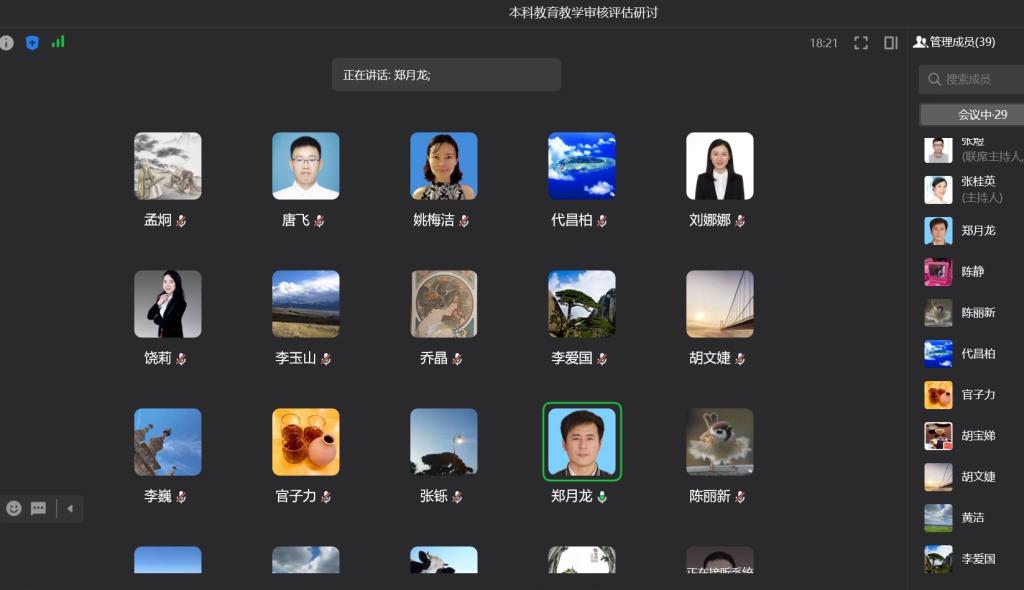The image size is (1024, 590).
Task: Select 孟炯's video tile
Action: click(168, 166)
